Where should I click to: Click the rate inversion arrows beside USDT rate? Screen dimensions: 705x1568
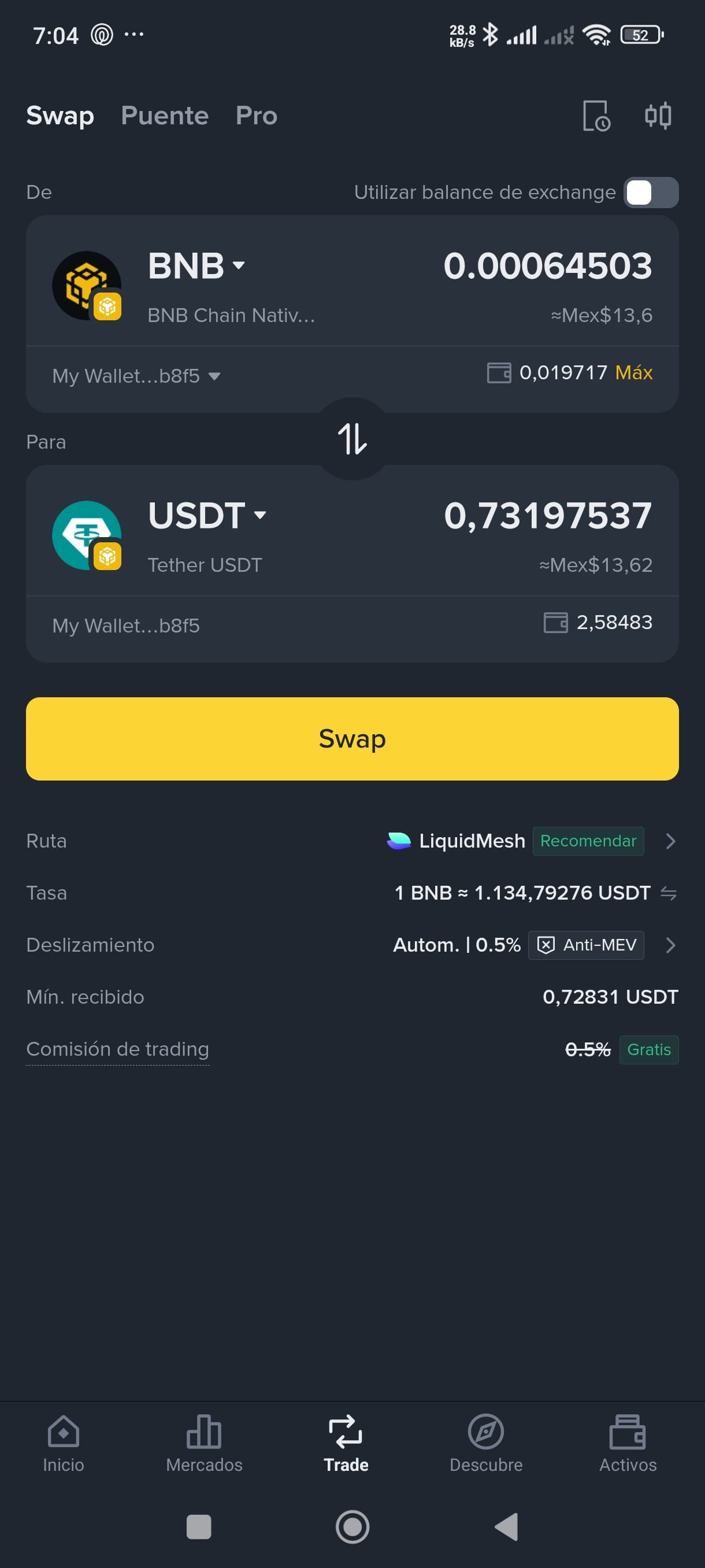tap(670, 893)
